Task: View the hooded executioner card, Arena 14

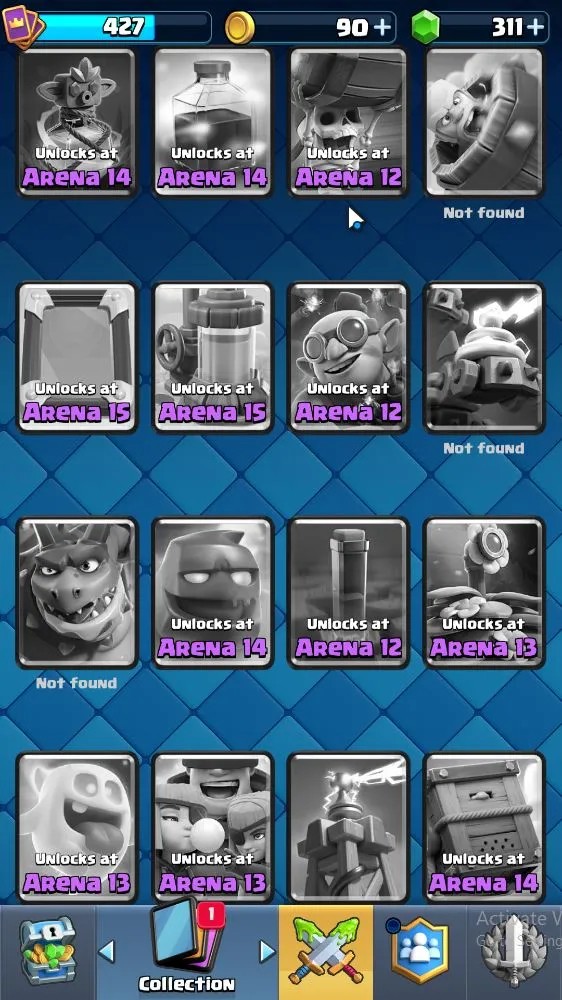Action: click(x=212, y=593)
